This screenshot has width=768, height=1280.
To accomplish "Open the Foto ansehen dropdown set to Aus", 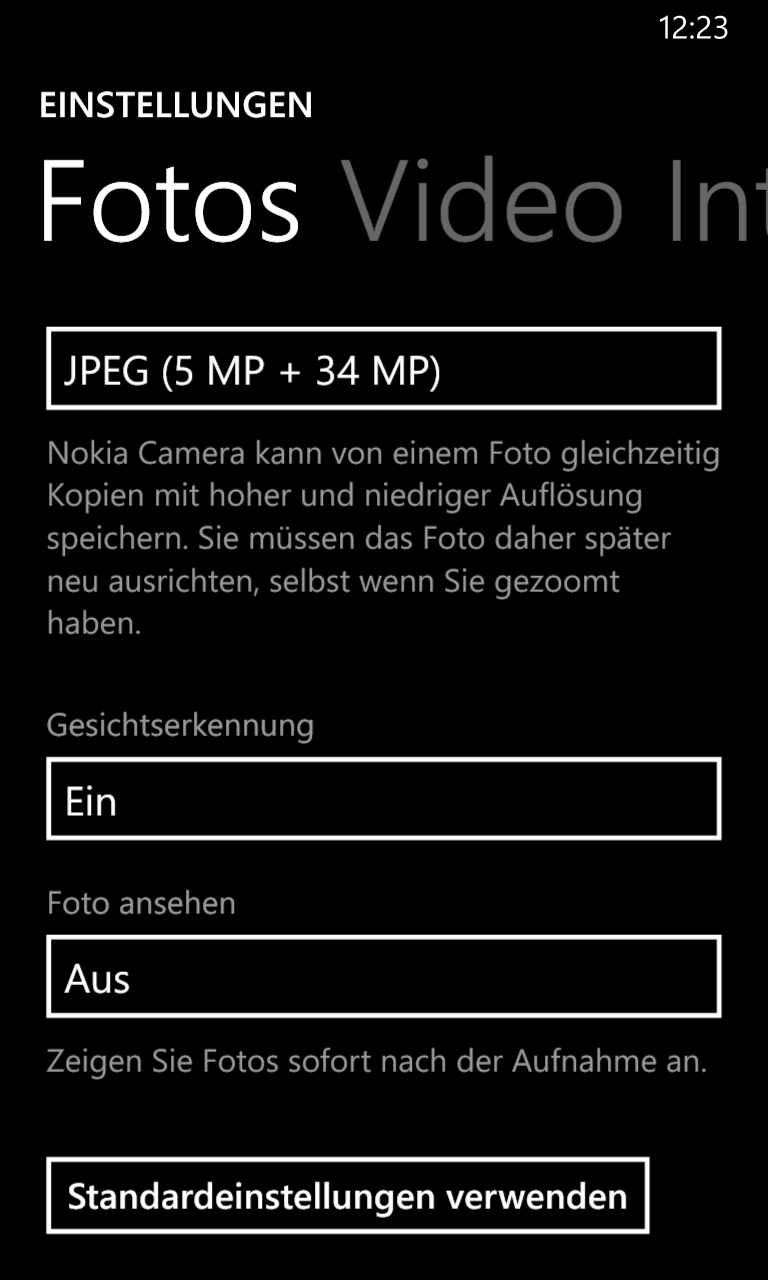I will pyautogui.click(x=384, y=977).
